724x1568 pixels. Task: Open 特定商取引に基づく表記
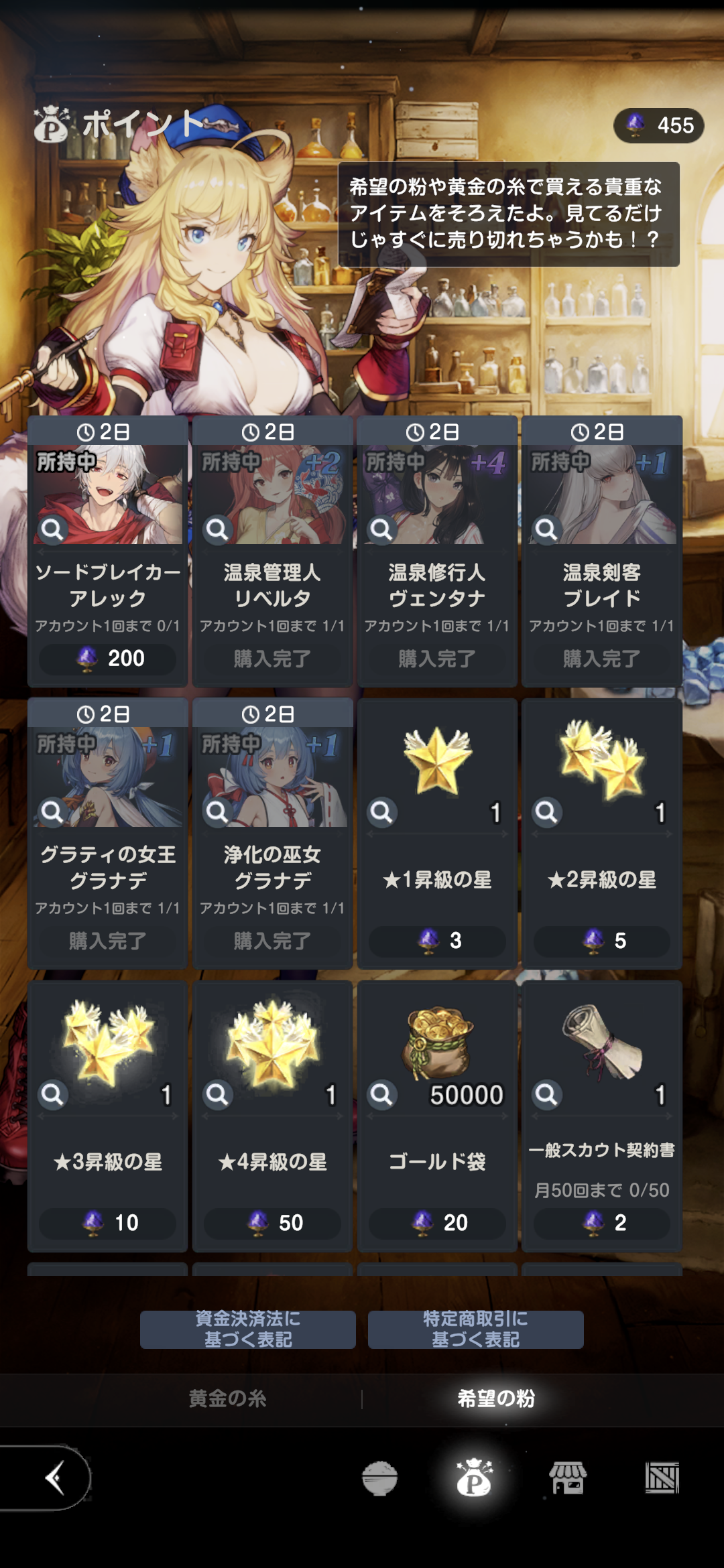click(x=475, y=1329)
